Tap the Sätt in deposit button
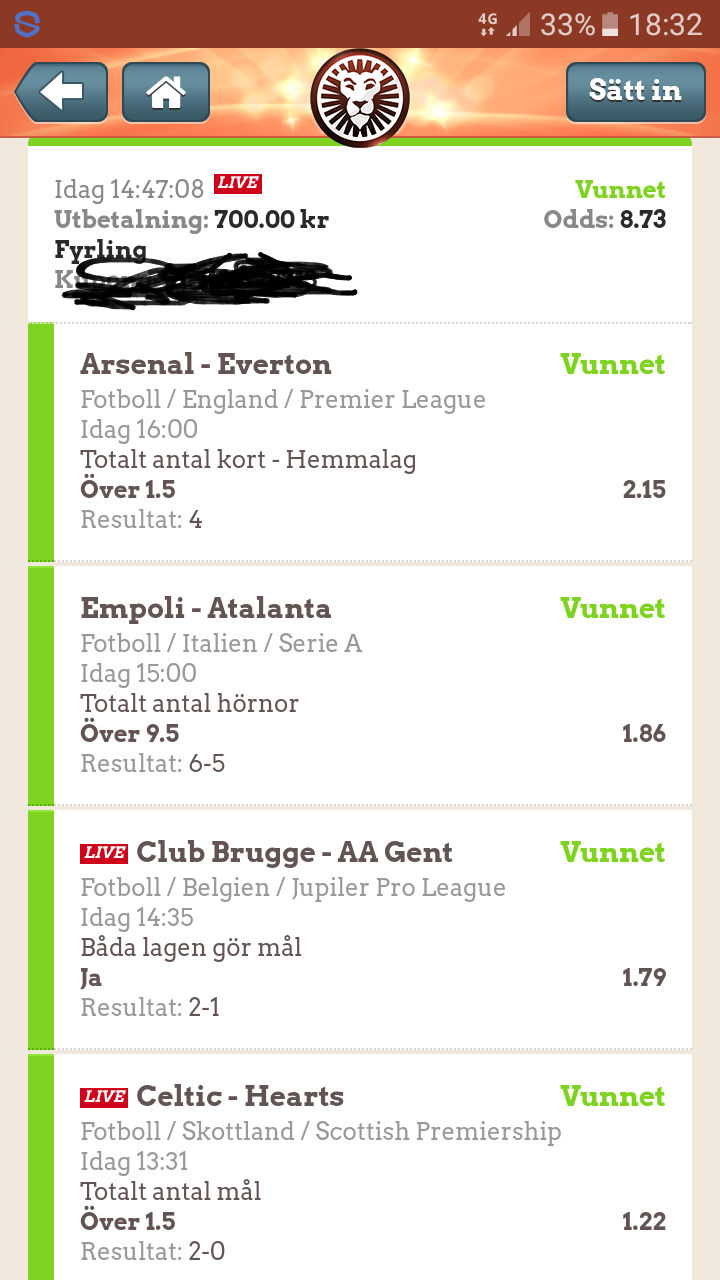This screenshot has height=1280, width=720. (x=635, y=92)
